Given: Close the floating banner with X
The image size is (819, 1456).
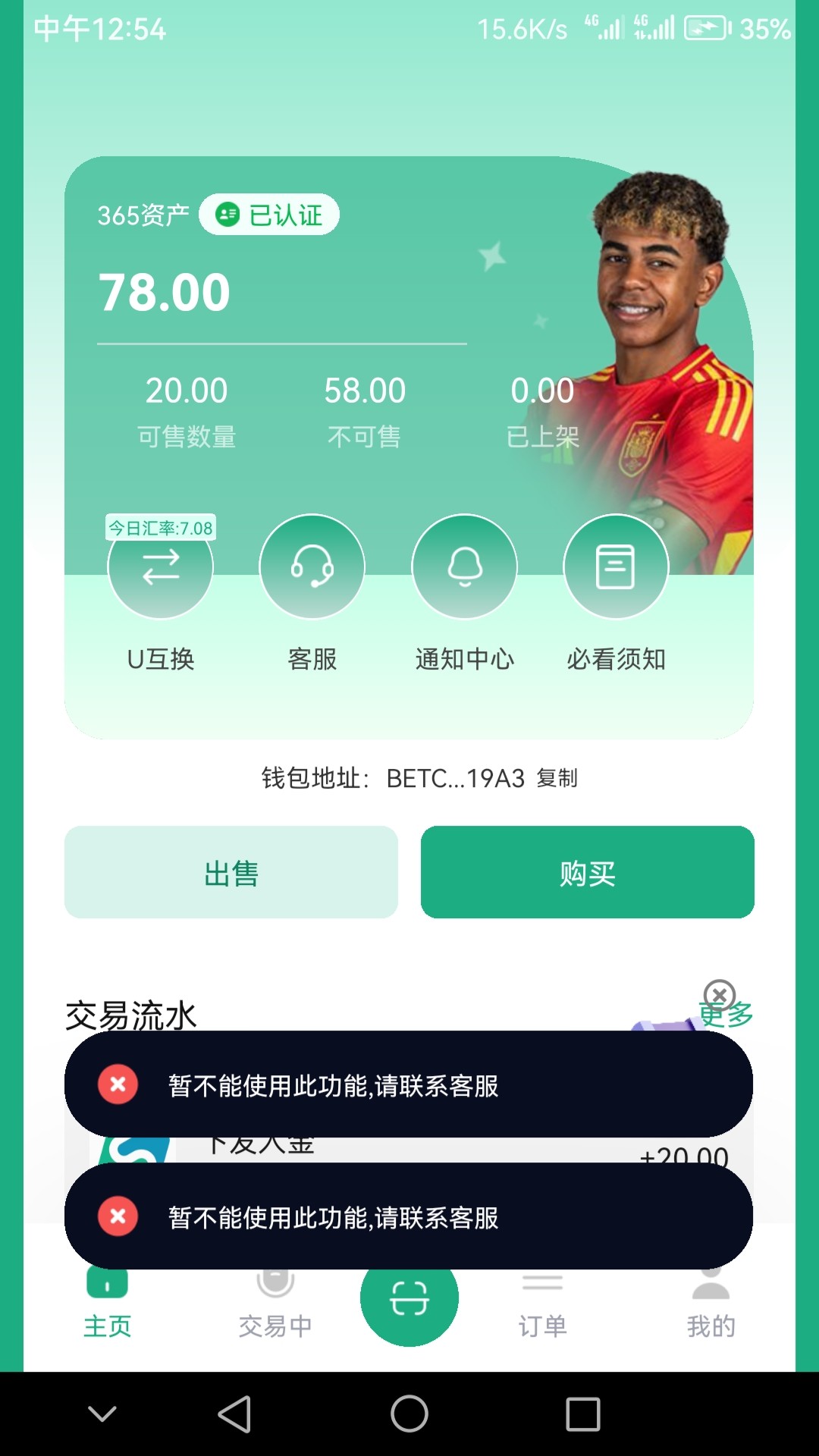Looking at the screenshot, I should 719,994.
